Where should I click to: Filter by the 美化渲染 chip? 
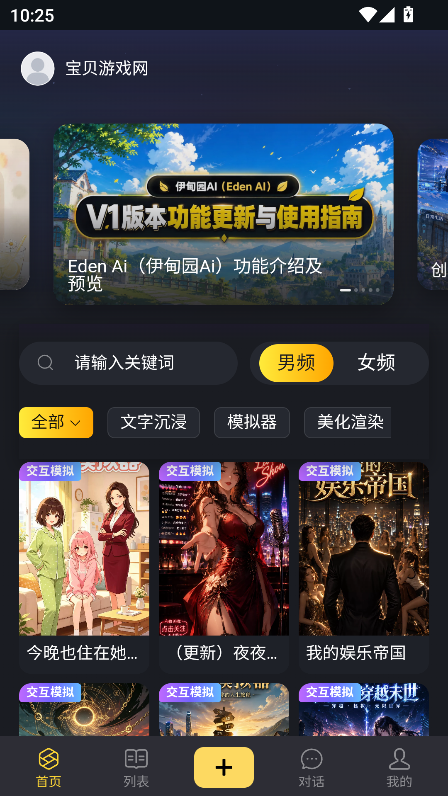(350, 422)
